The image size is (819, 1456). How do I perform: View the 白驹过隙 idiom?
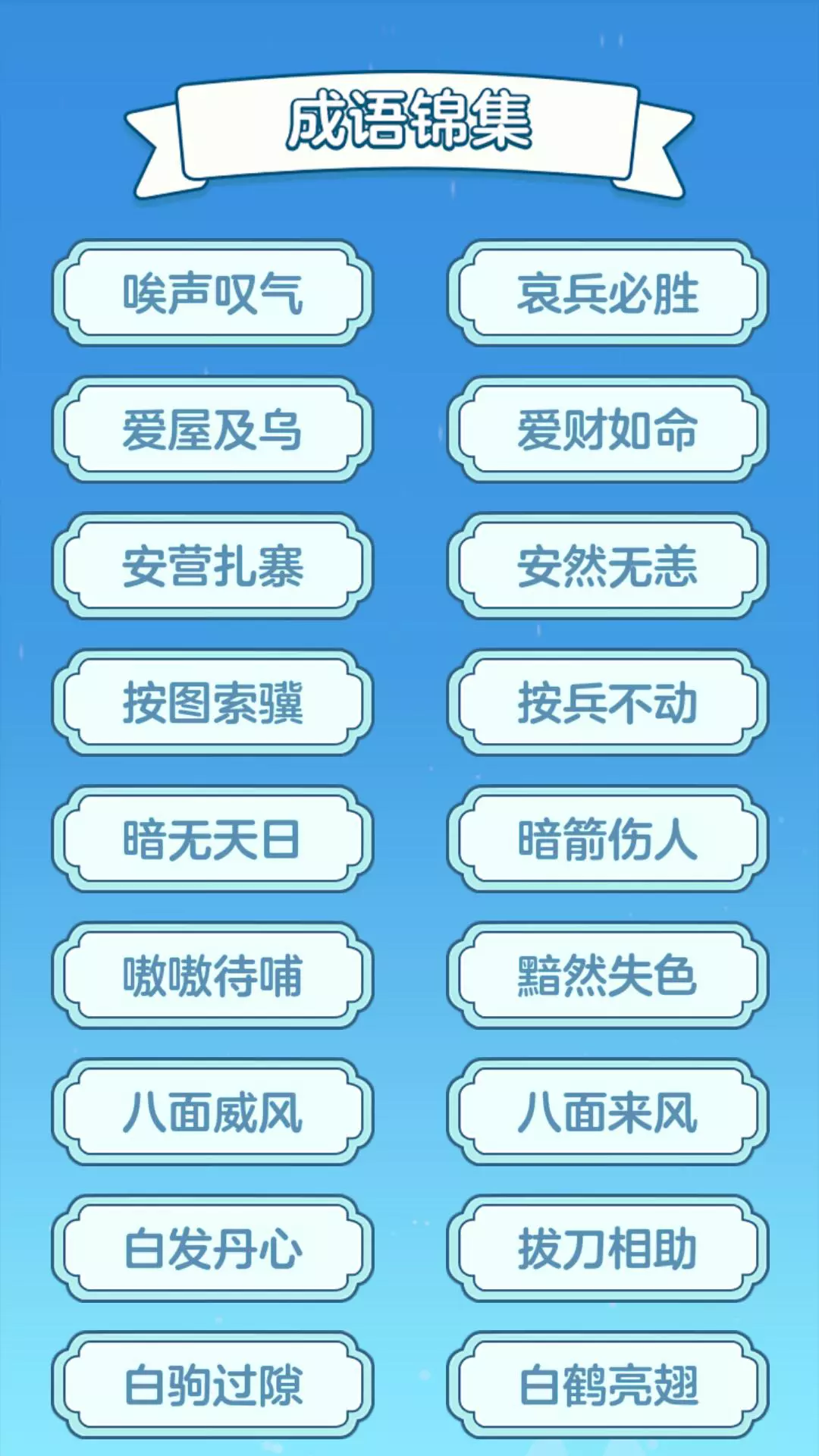[212, 1385]
